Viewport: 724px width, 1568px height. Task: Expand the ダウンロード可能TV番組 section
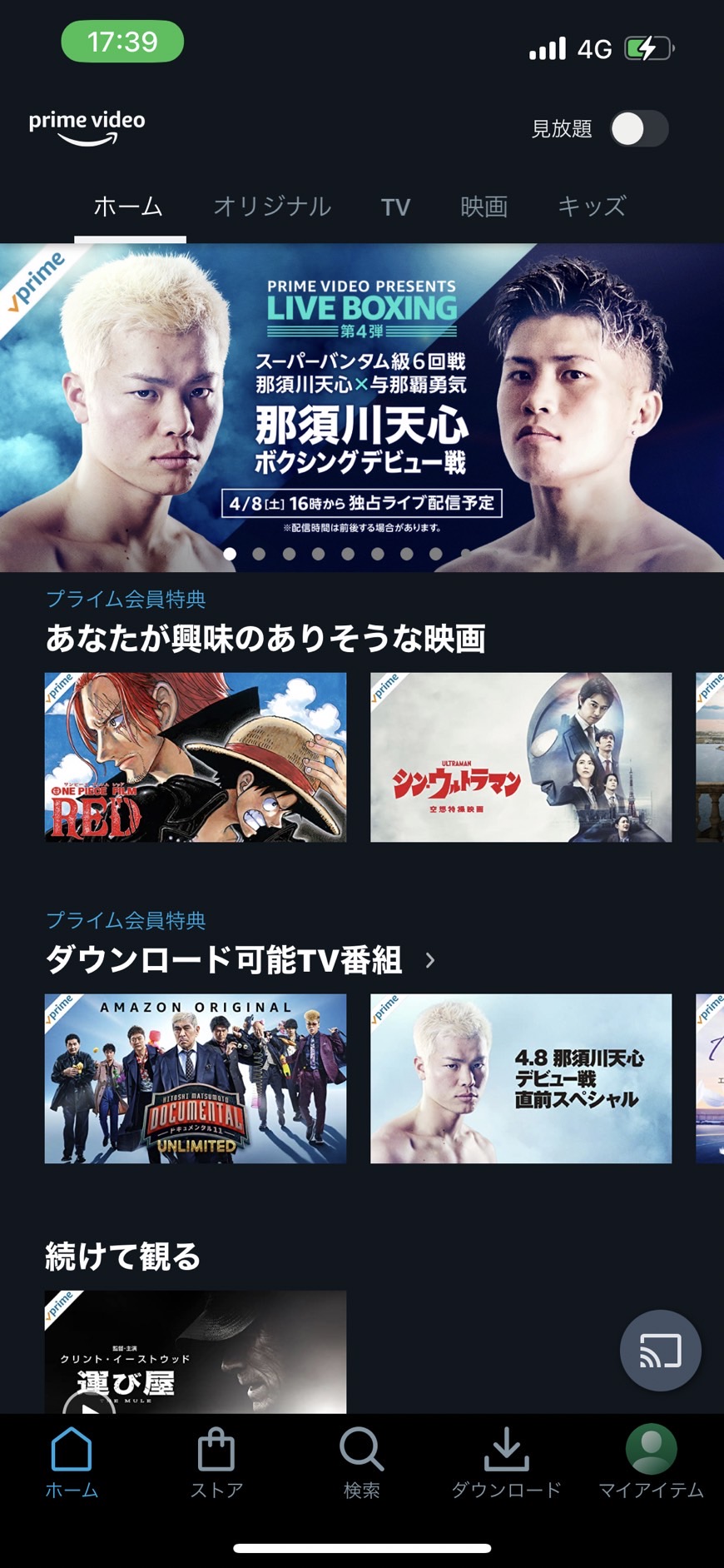[x=429, y=960]
